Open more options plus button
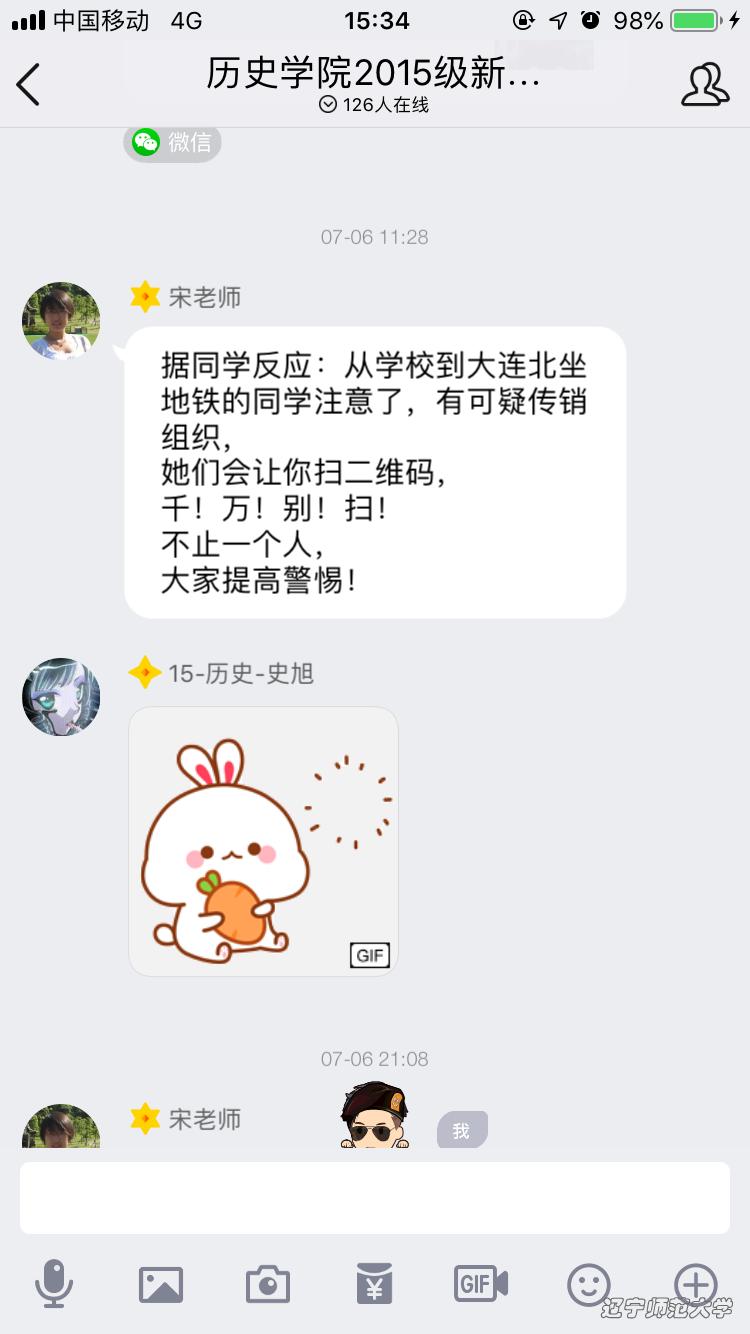The image size is (750, 1334). pos(695,1281)
